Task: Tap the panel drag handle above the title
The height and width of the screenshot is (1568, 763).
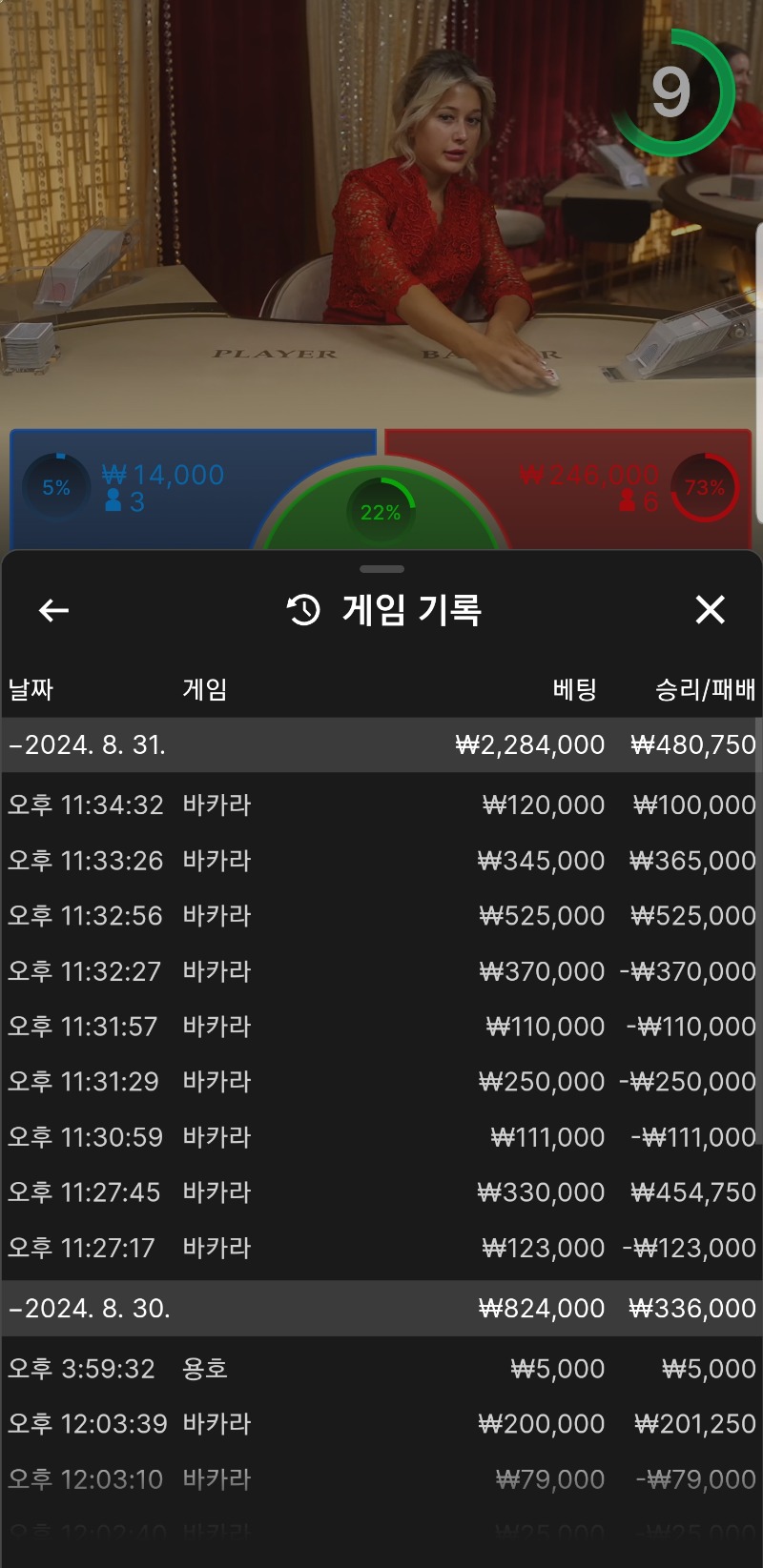Action: (382, 569)
